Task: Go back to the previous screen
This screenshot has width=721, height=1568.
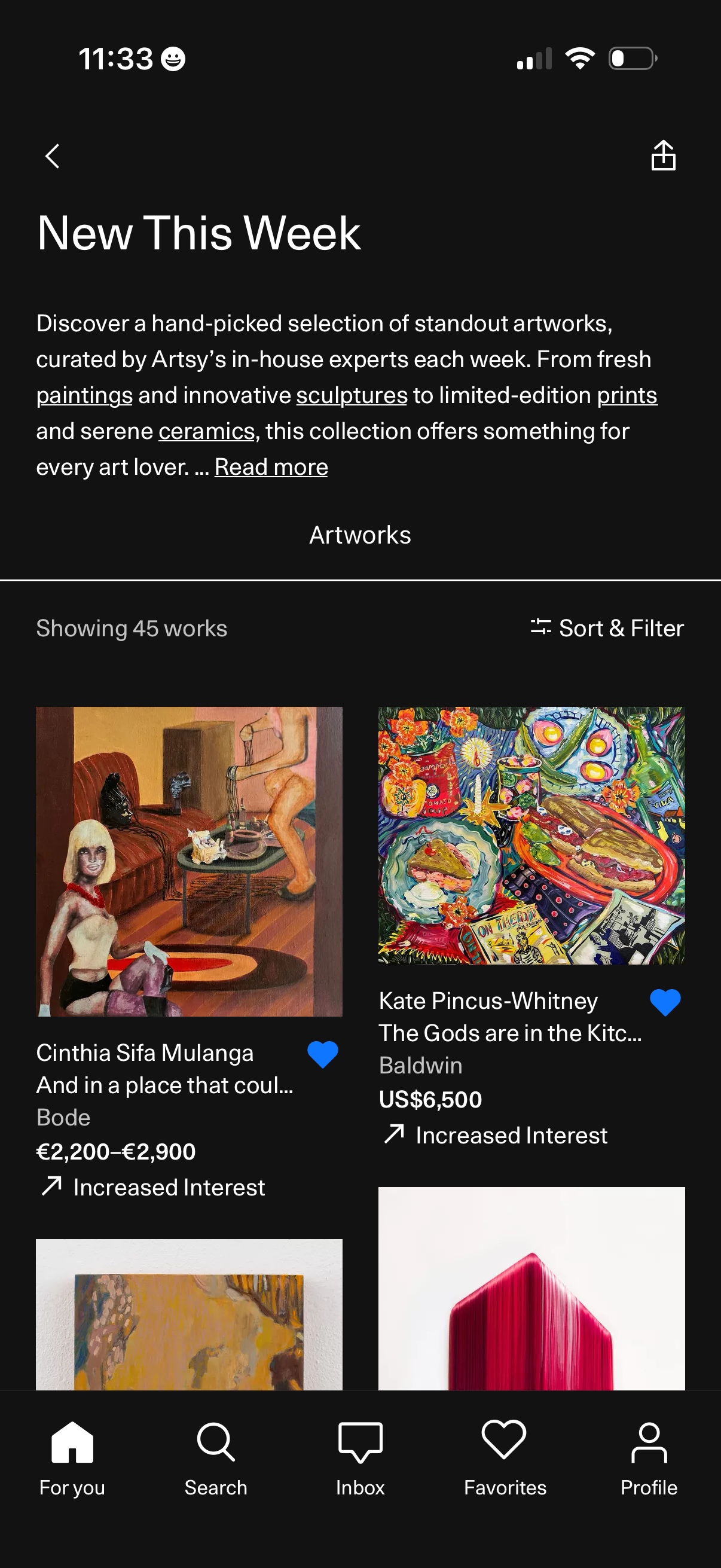Action: click(x=53, y=156)
